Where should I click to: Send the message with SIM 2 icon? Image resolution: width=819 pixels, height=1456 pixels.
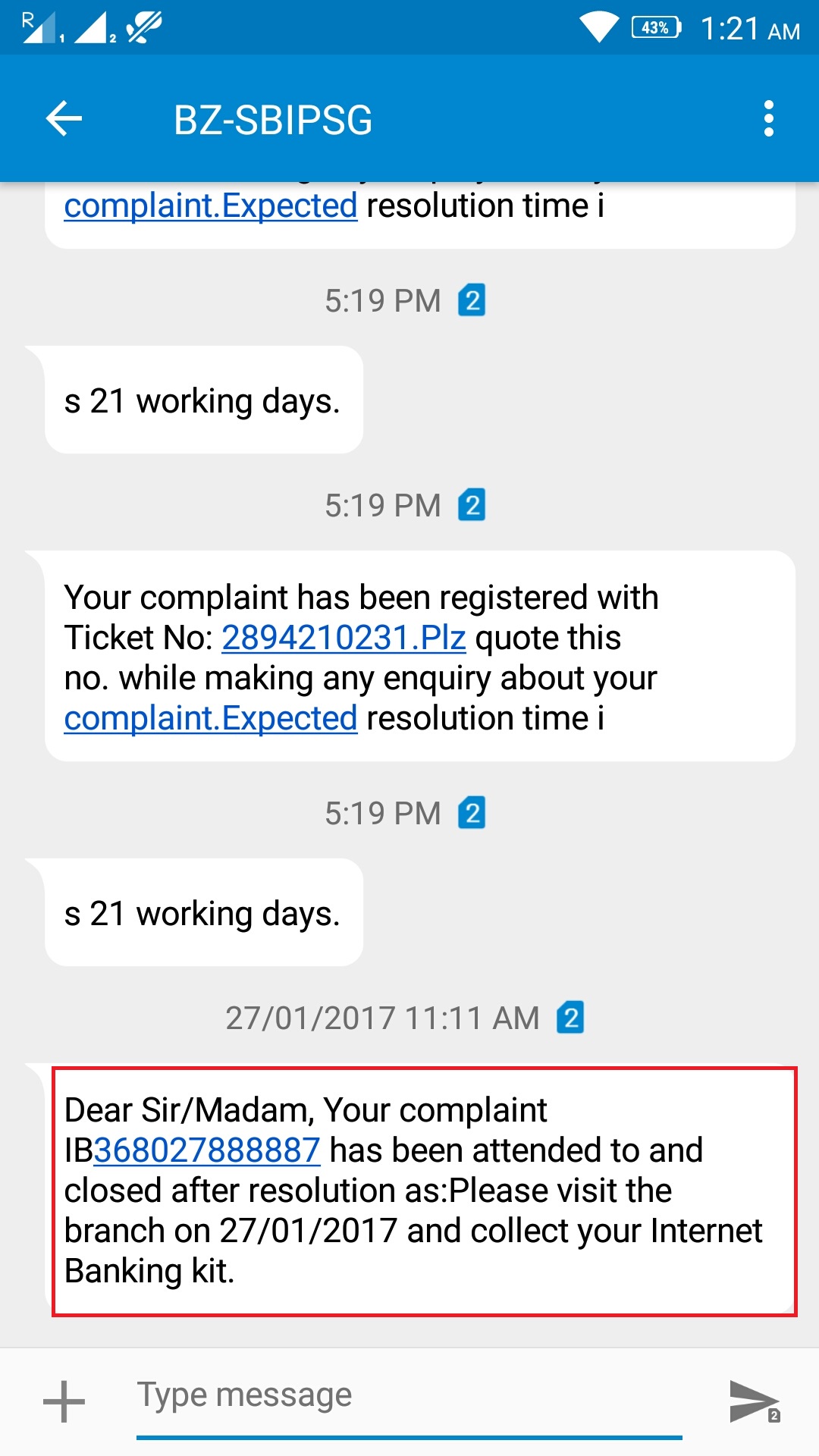pos(754,1401)
